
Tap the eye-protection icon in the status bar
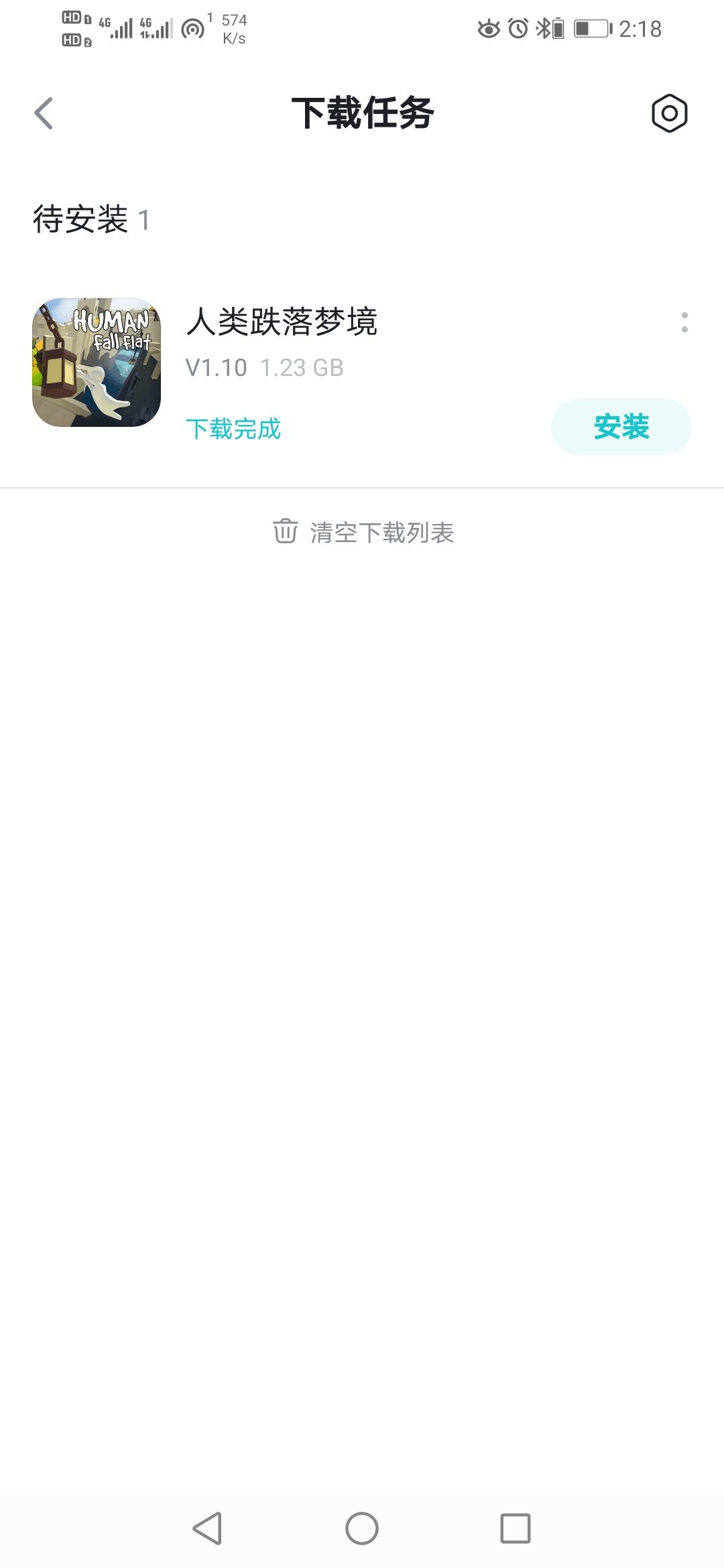point(487,29)
